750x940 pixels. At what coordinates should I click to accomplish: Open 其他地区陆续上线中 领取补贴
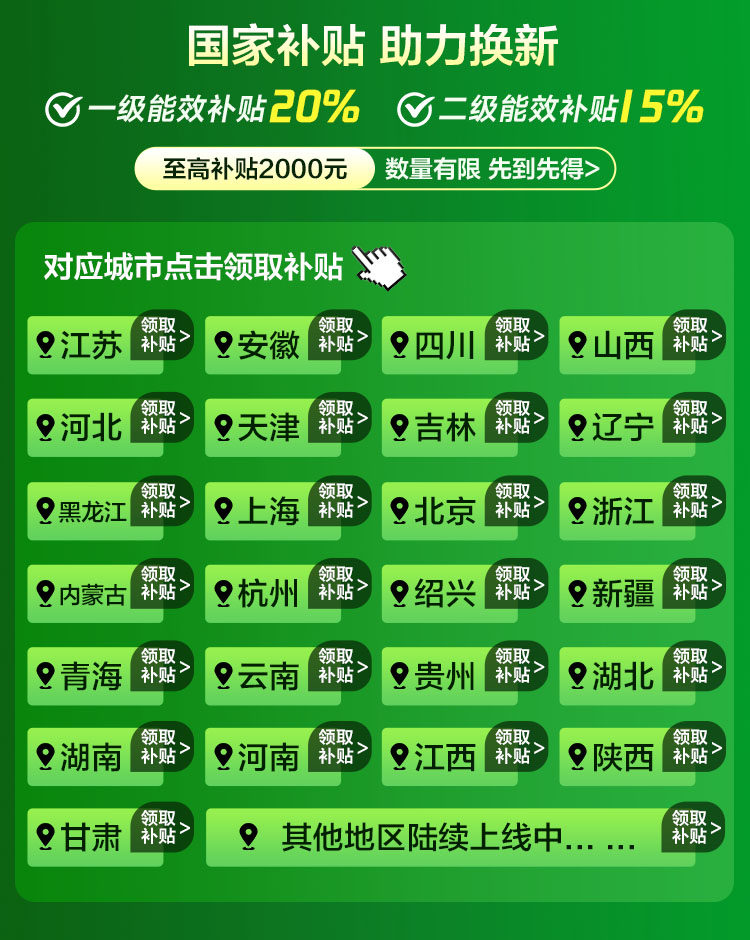pyautogui.click(x=465, y=835)
